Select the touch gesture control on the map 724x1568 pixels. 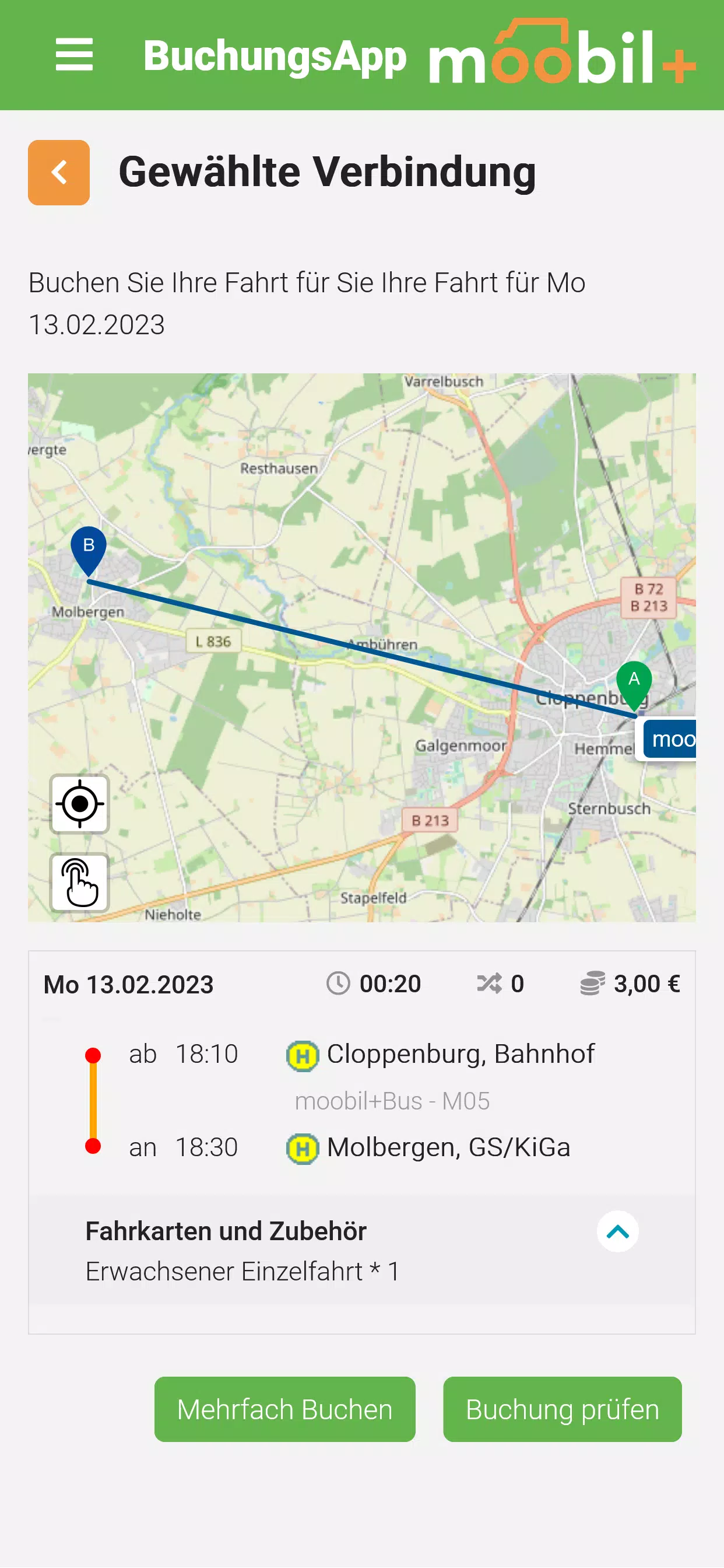[x=80, y=883]
